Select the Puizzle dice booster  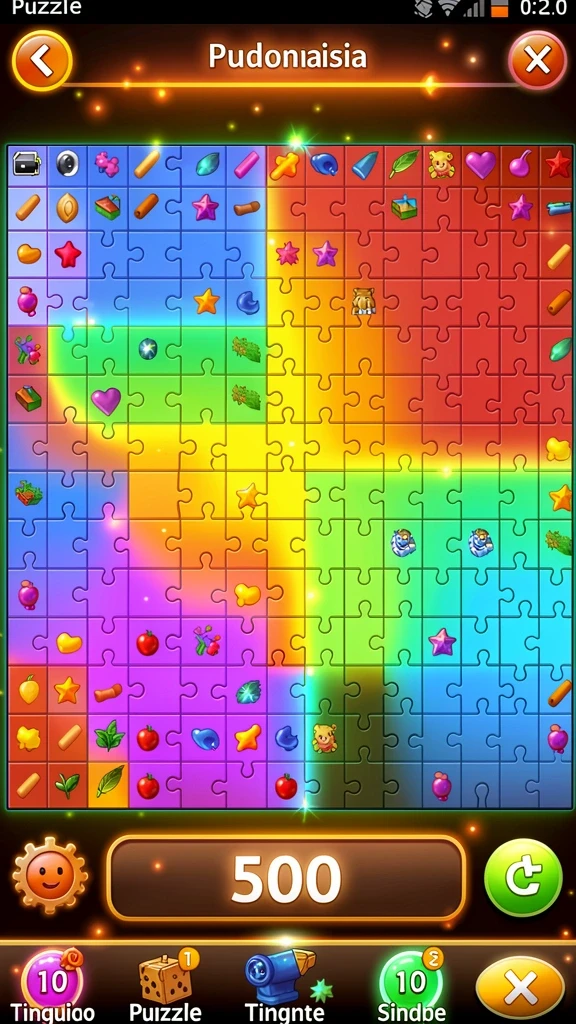[167, 978]
